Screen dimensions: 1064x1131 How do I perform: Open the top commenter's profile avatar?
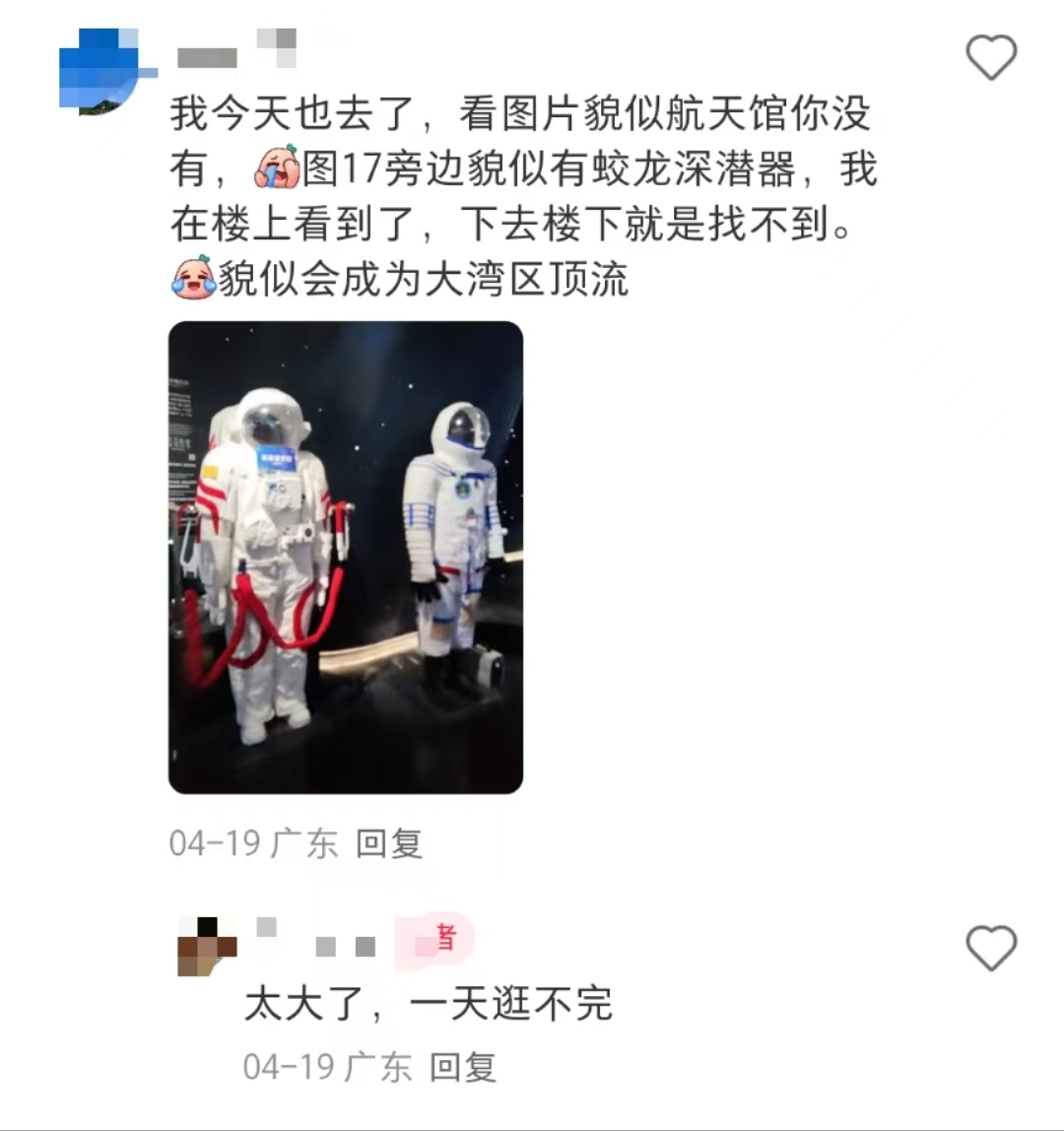click(102, 71)
